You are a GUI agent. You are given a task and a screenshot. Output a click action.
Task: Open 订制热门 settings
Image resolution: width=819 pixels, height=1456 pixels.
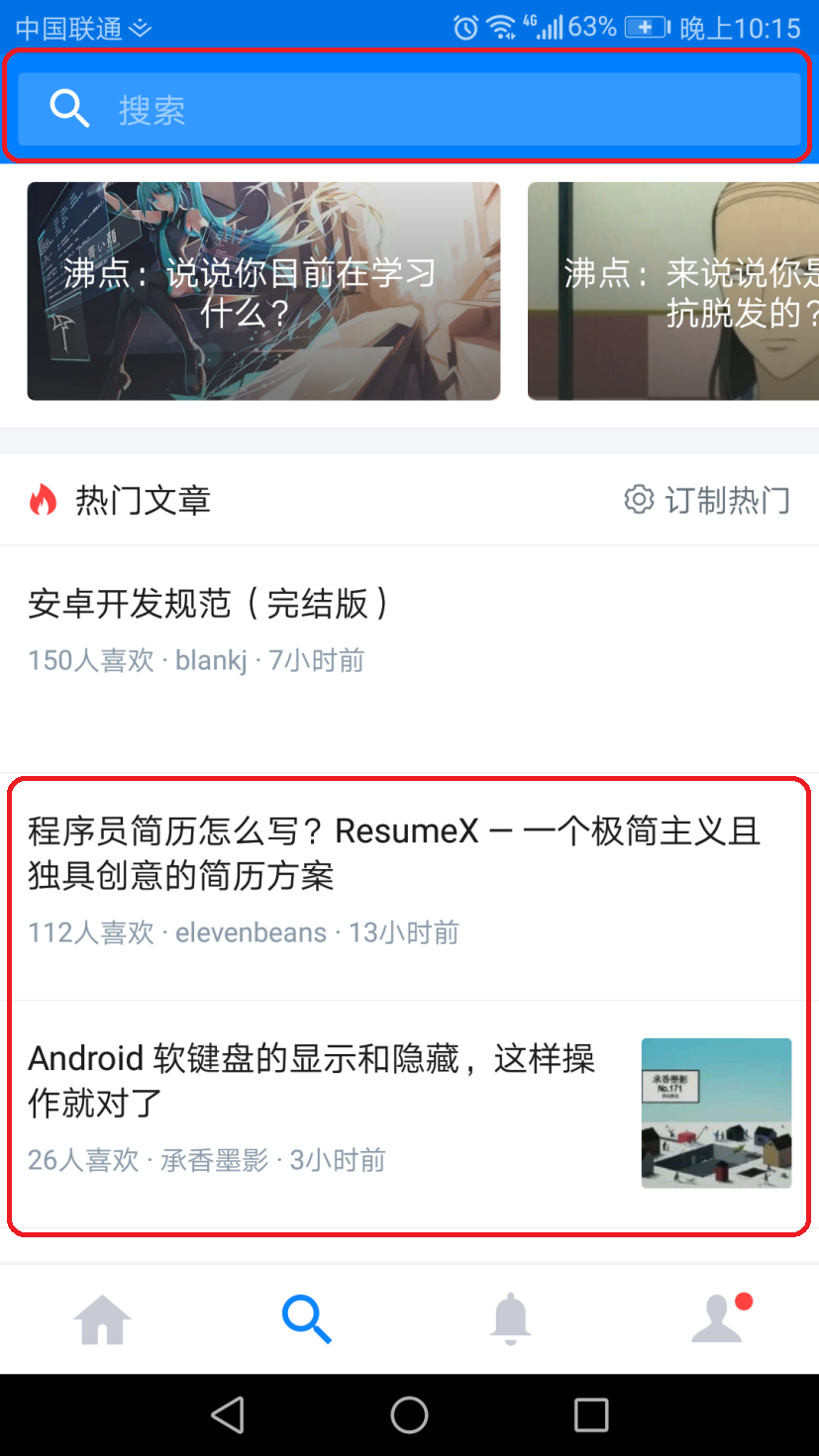(707, 500)
